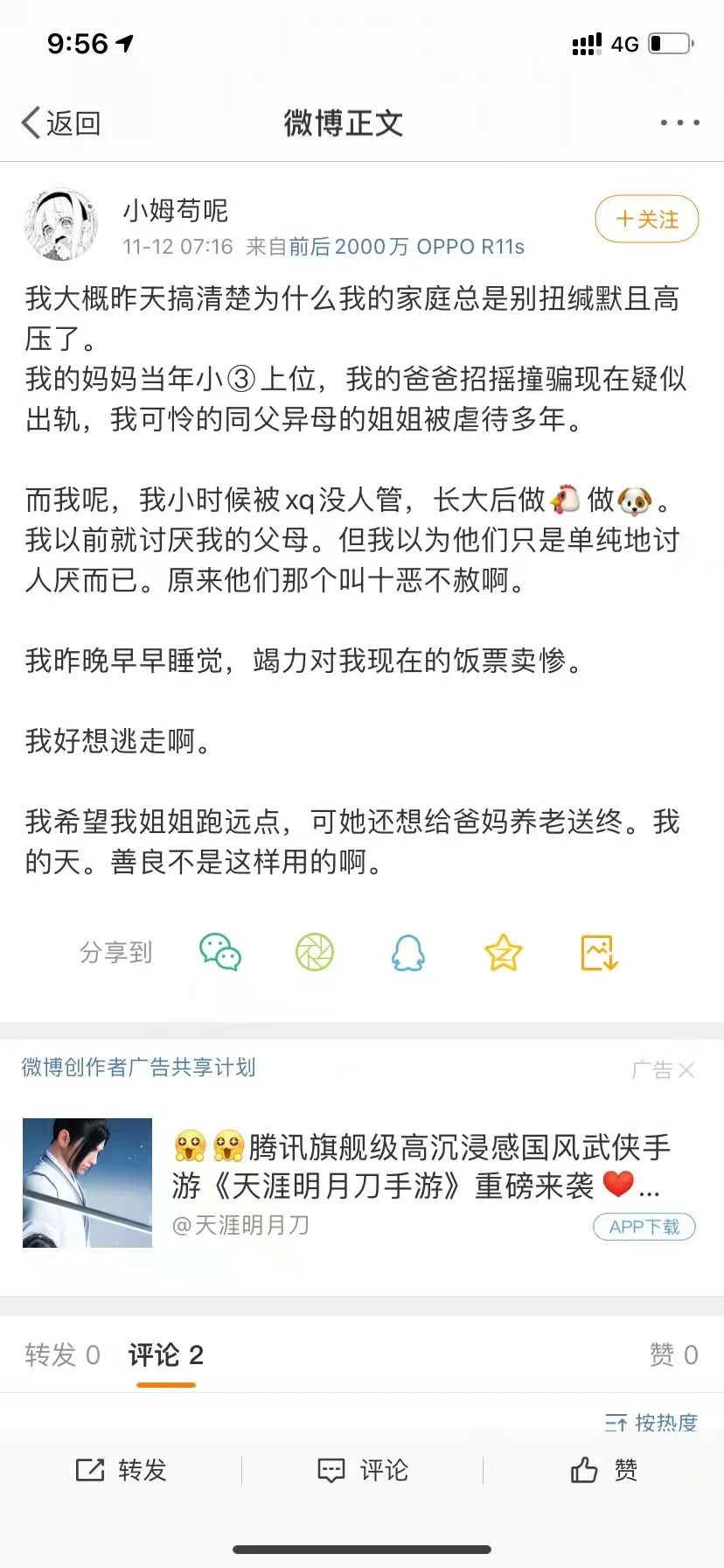The image size is (724, 1568).
Task: Share the post to QQ Zone
Action: (x=504, y=952)
